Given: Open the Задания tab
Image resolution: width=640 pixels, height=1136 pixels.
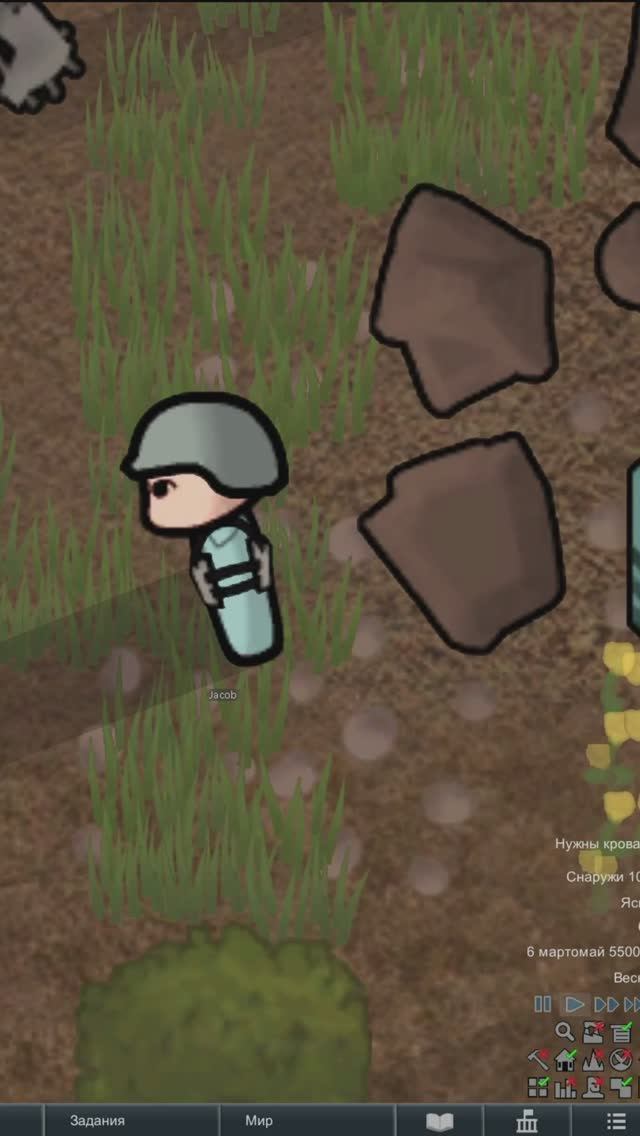Looking at the screenshot, I should (98, 1121).
